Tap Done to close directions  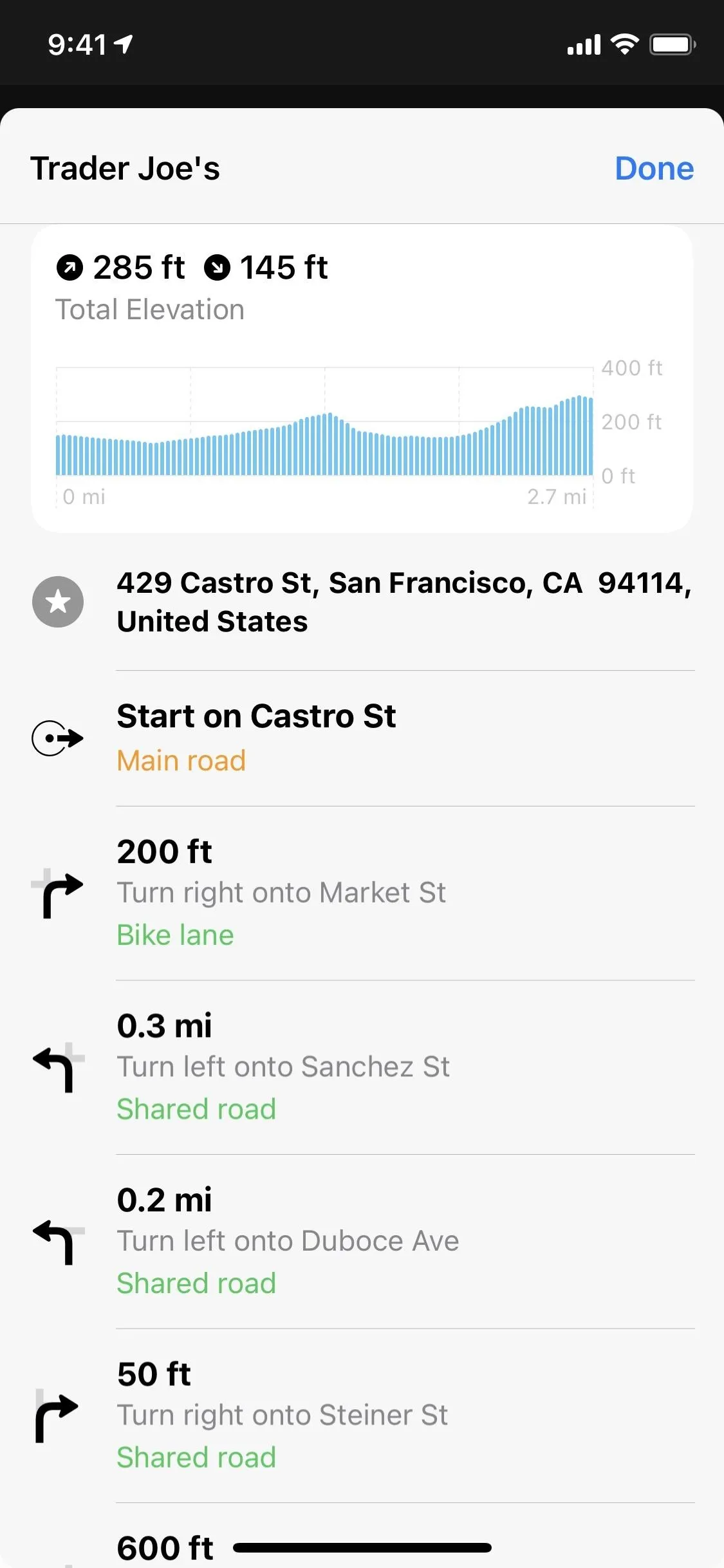654,169
